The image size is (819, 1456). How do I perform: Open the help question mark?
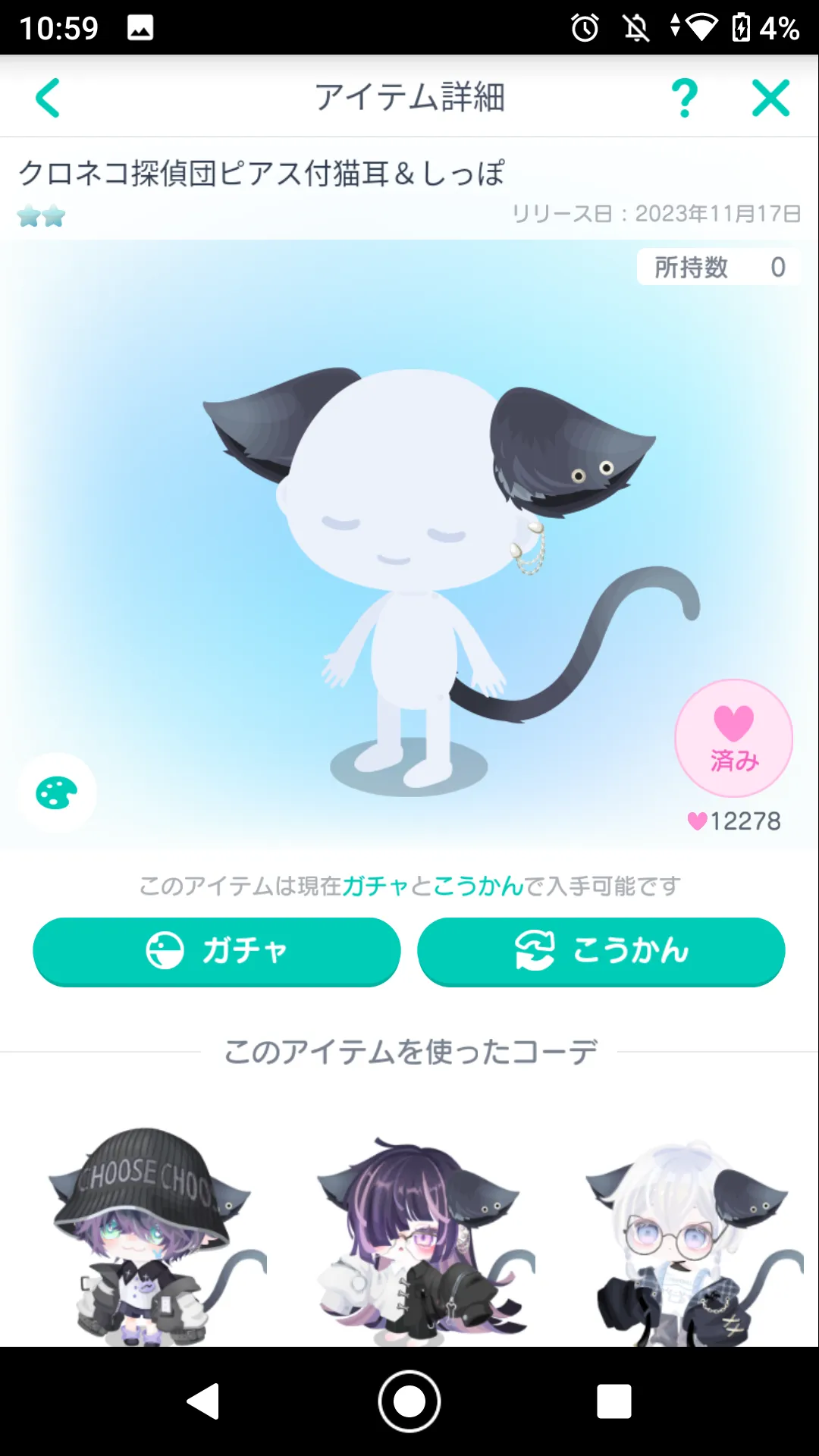(x=684, y=98)
